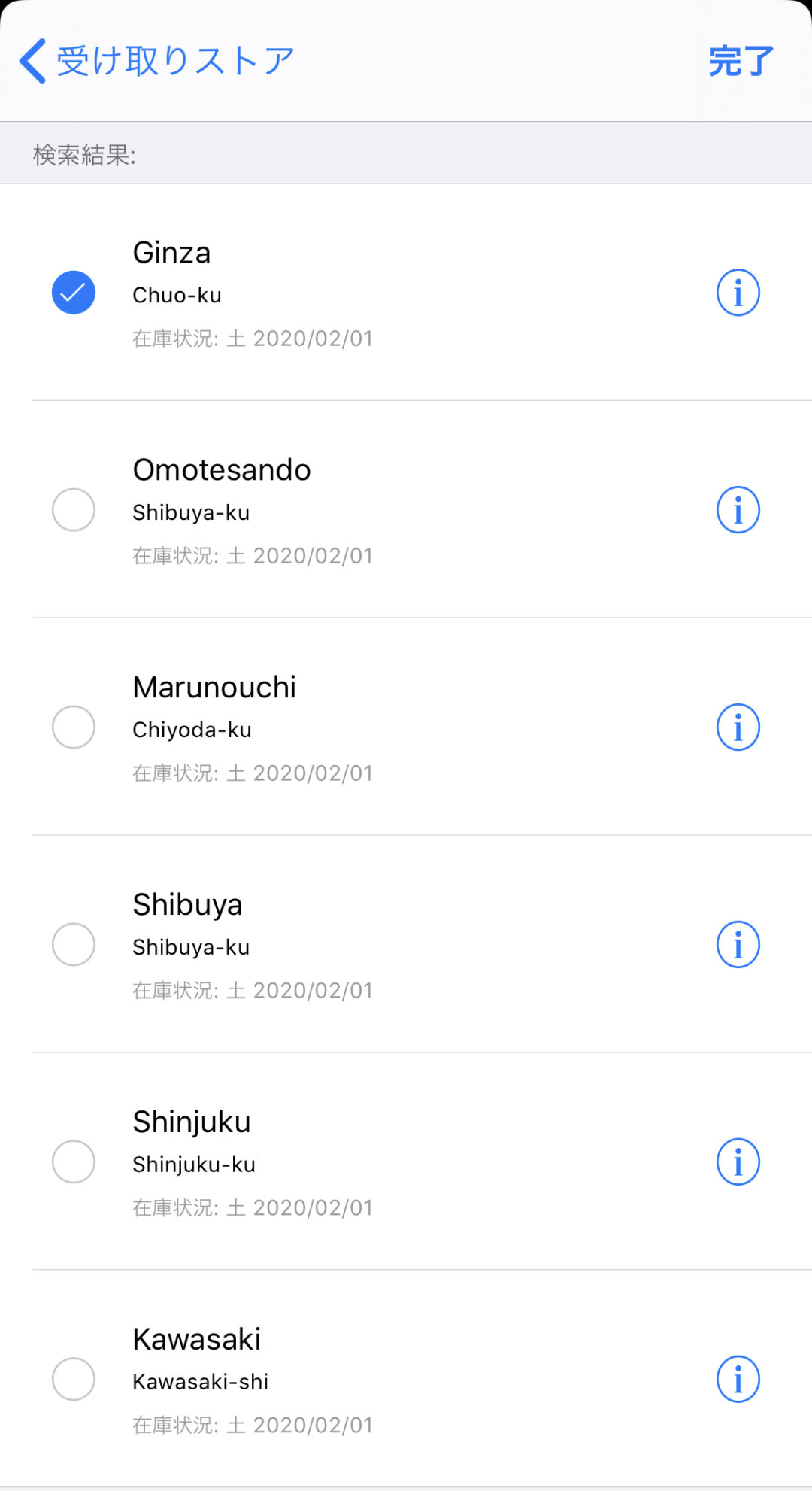This screenshot has width=812, height=1491.
Task: Select Marunouchi as pickup store
Action: [x=73, y=727]
